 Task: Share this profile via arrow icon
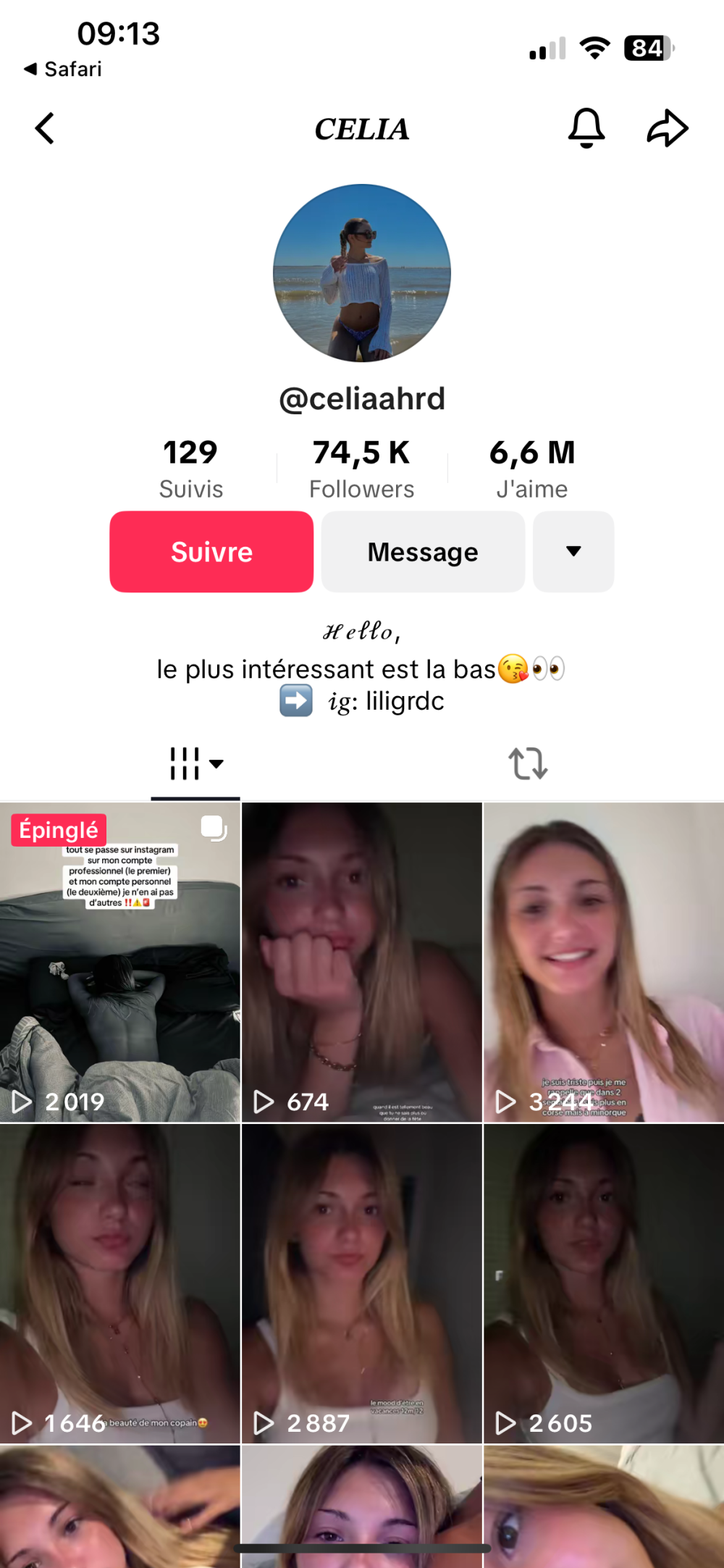pos(667,128)
